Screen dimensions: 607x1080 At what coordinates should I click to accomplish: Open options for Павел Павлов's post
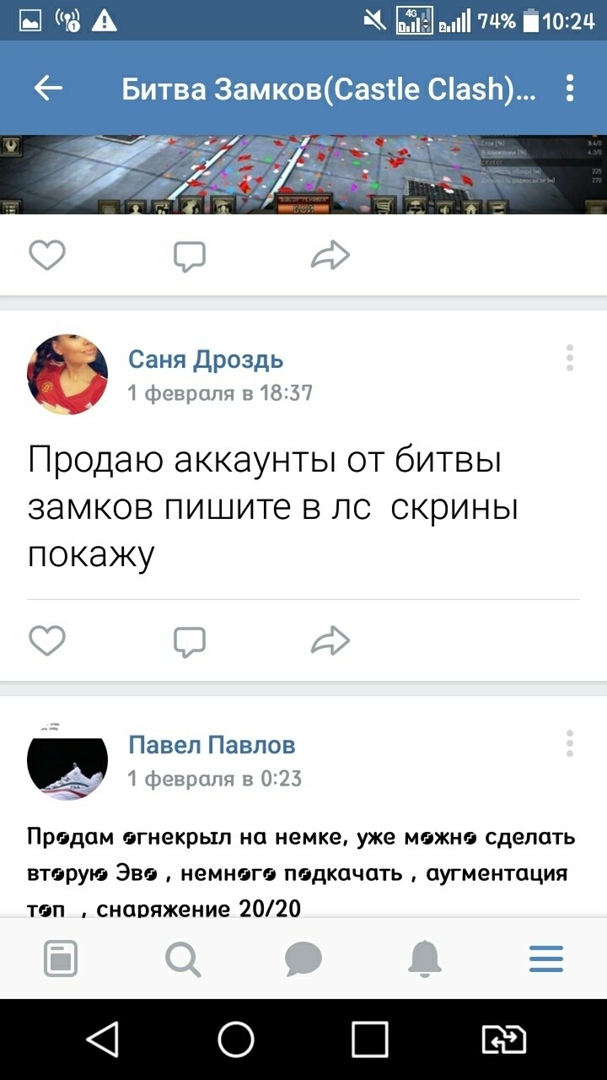click(x=569, y=743)
